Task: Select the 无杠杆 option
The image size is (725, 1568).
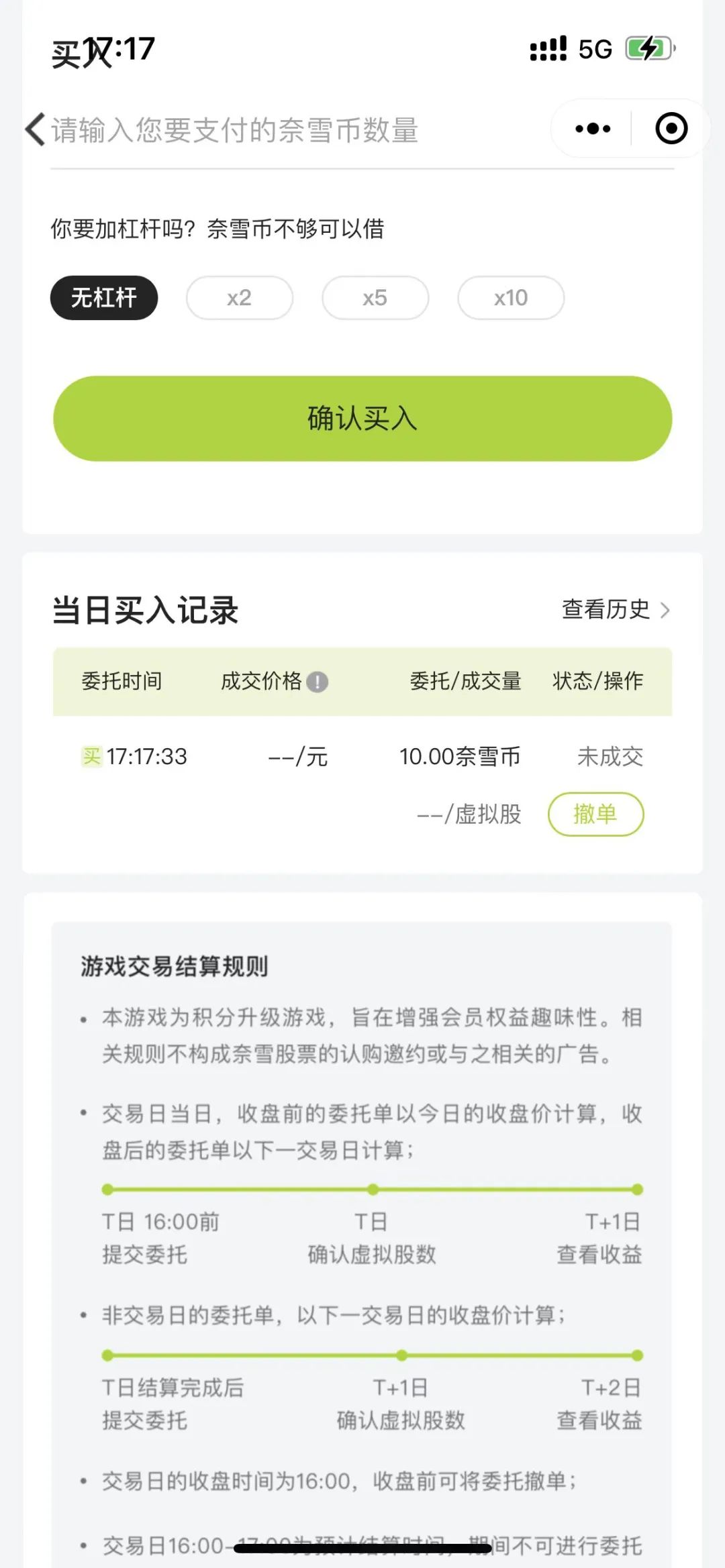Action: 104,298
